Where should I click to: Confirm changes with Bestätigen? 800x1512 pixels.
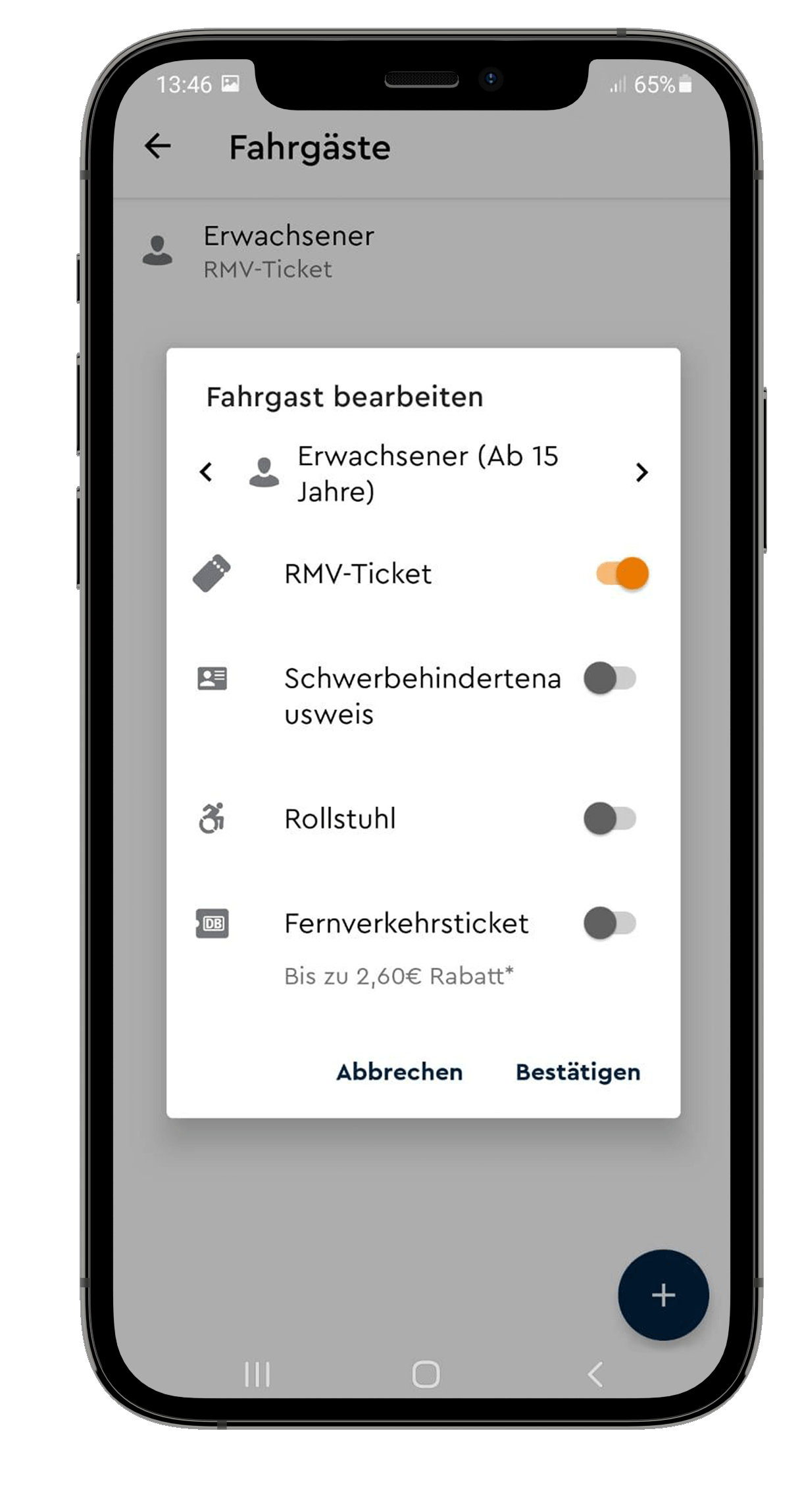coord(578,1072)
